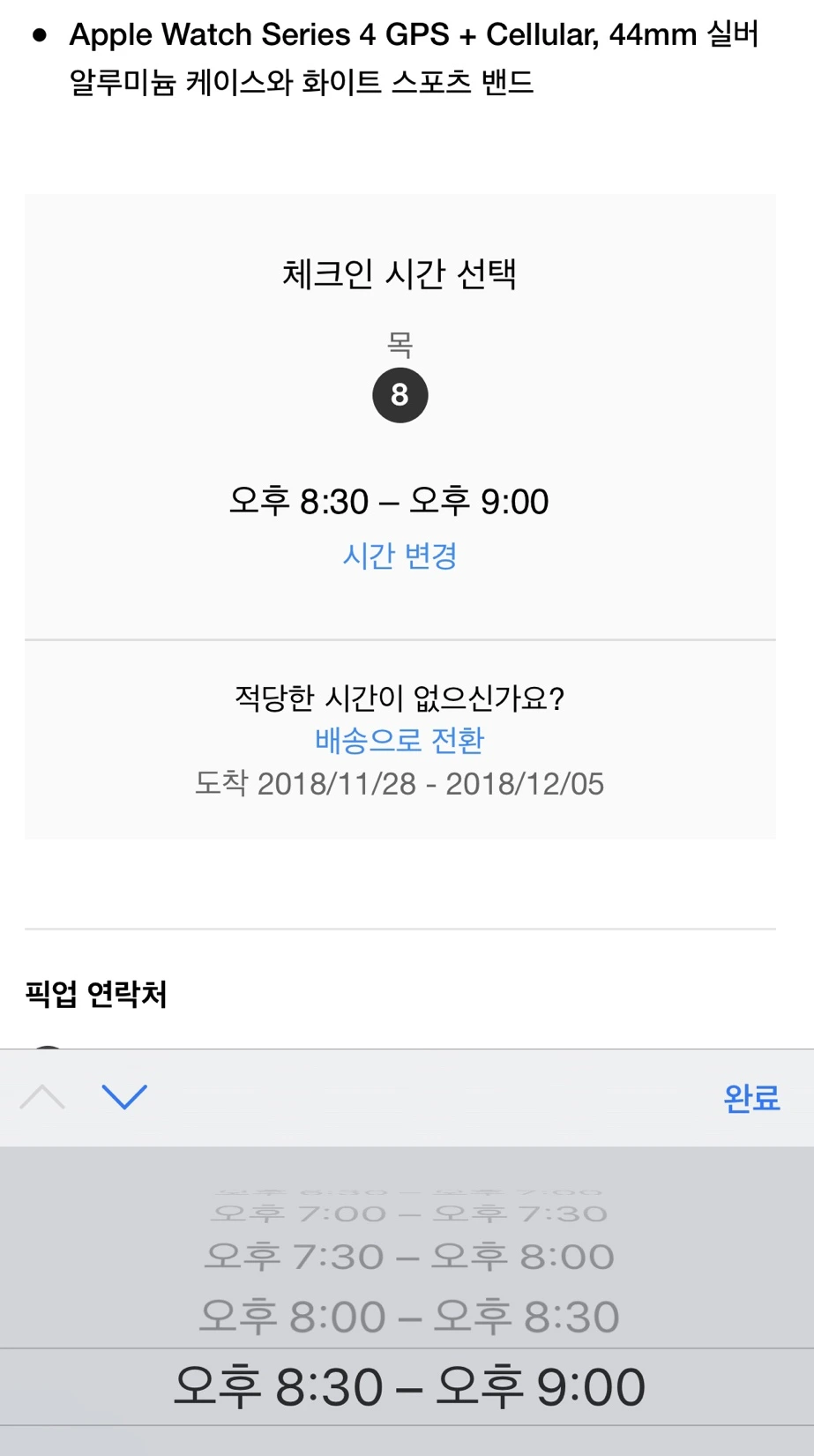Choose the highlighted 오후 8:30 – 오후 9:00 wheel option
This screenshot has height=1456, width=814.
(x=407, y=1385)
